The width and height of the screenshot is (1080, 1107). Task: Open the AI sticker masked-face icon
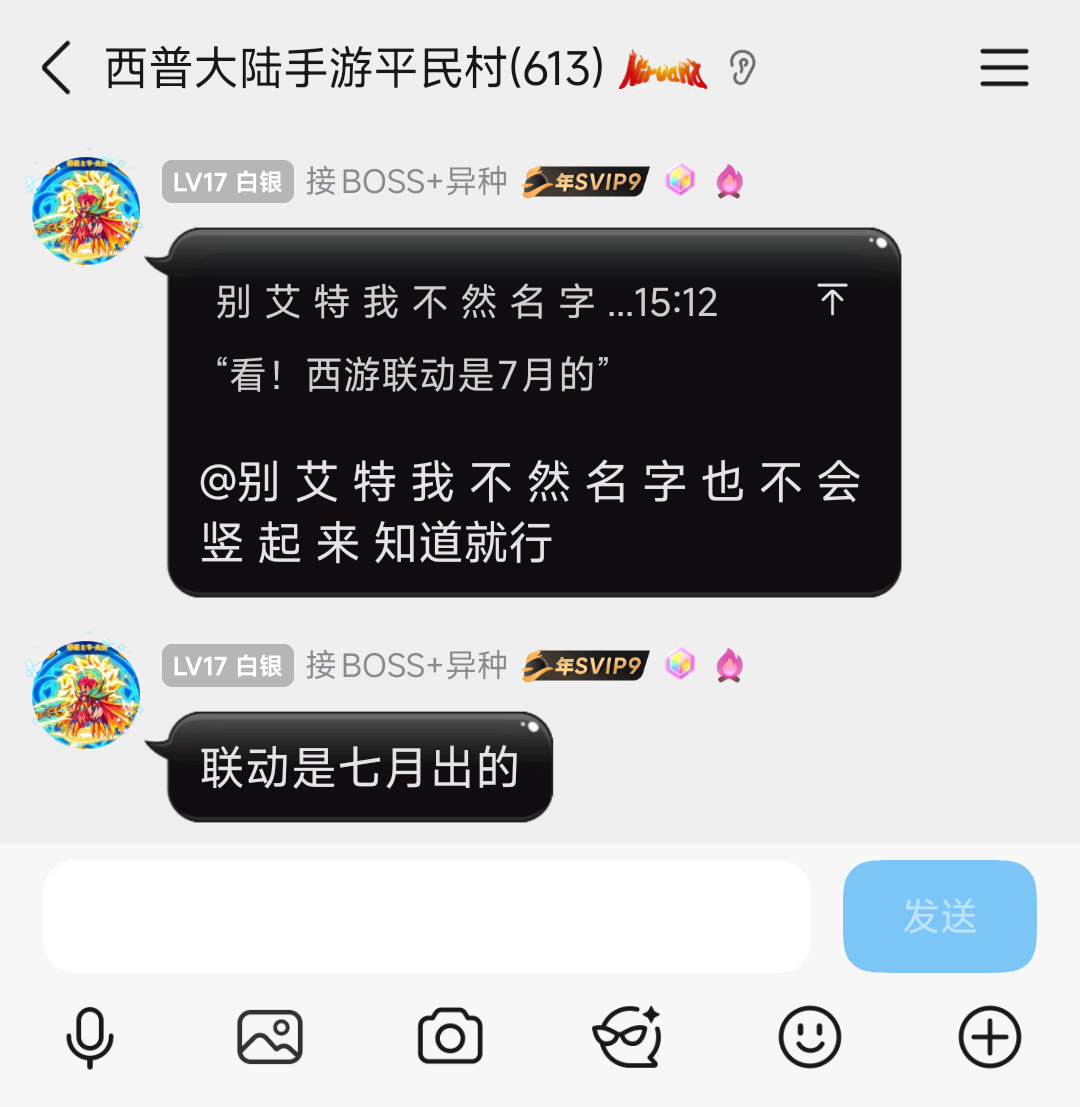click(627, 1037)
